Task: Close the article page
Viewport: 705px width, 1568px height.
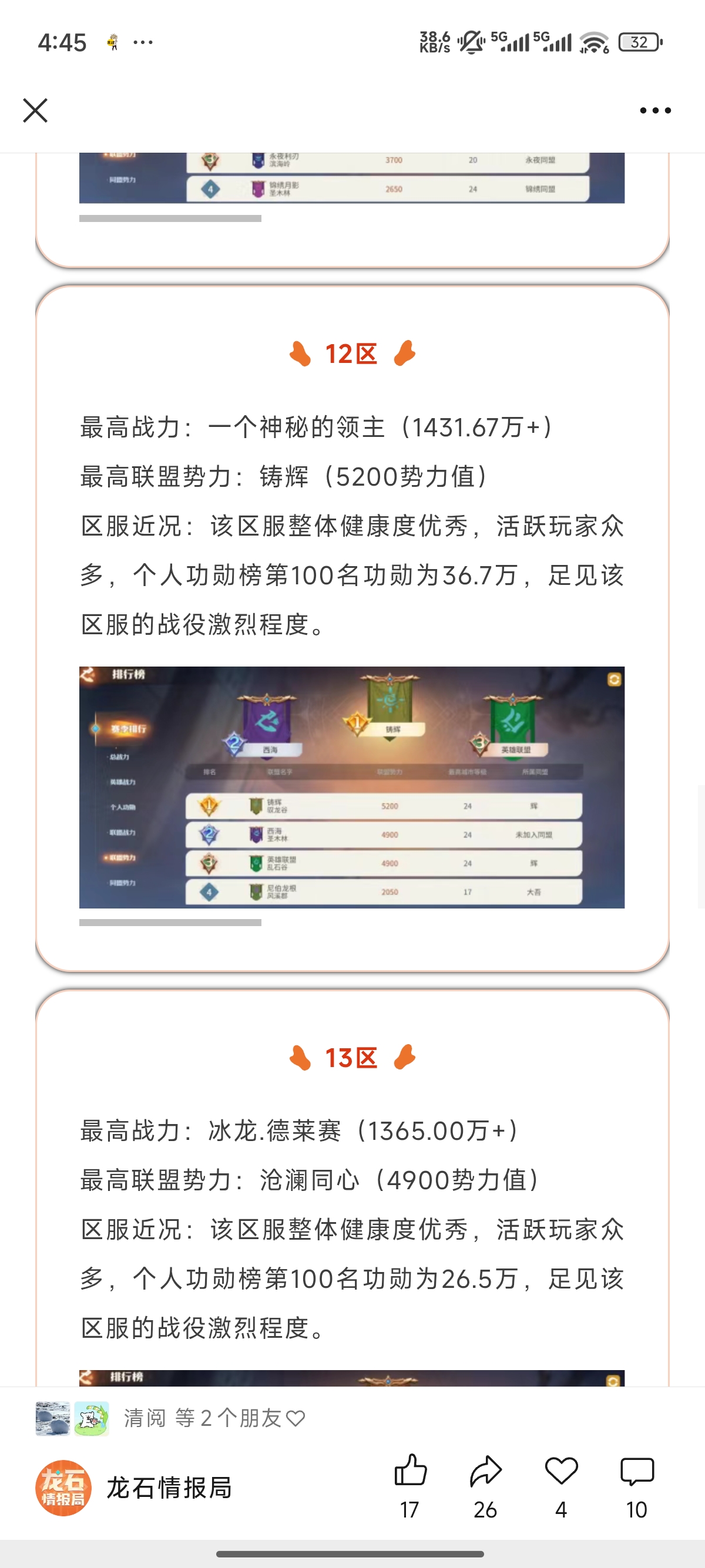Action: pyautogui.click(x=35, y=110)
